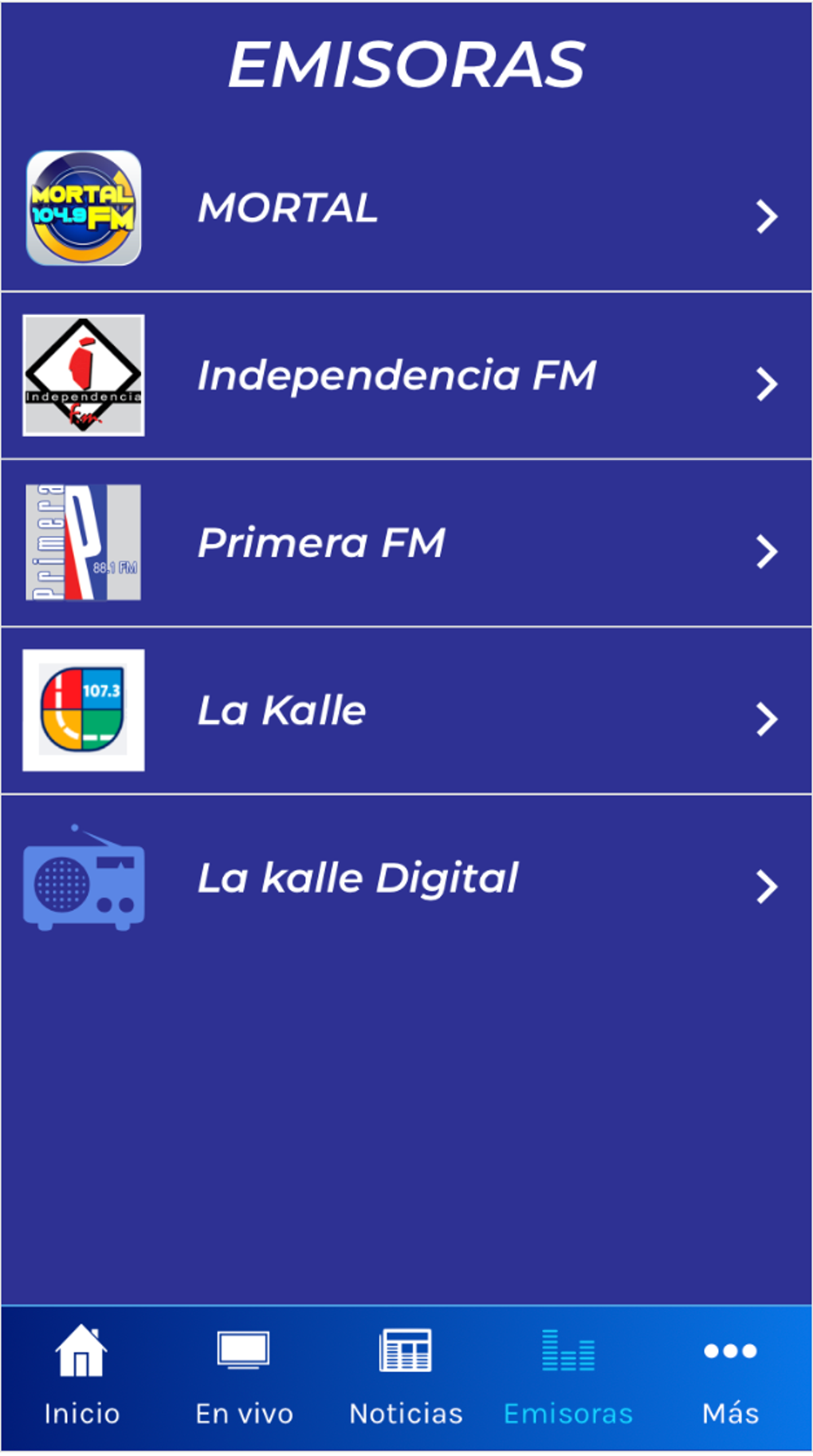
Task: Tap the radio icon for La kalle Digital
Action: pyautogui.click(x=84, y=876)
